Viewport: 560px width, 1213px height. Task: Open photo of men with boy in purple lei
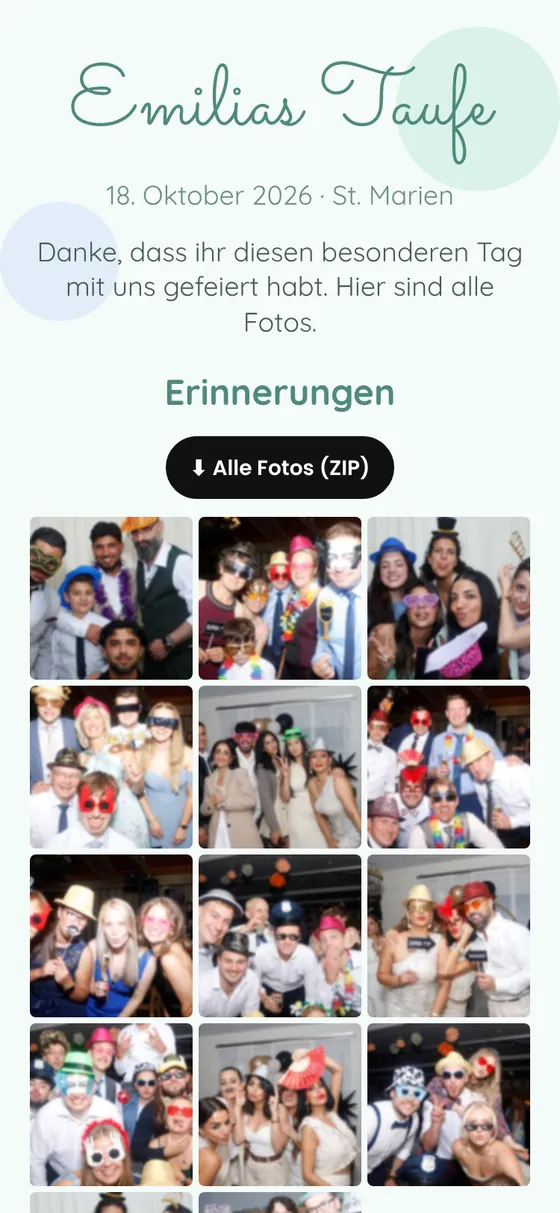111,598
